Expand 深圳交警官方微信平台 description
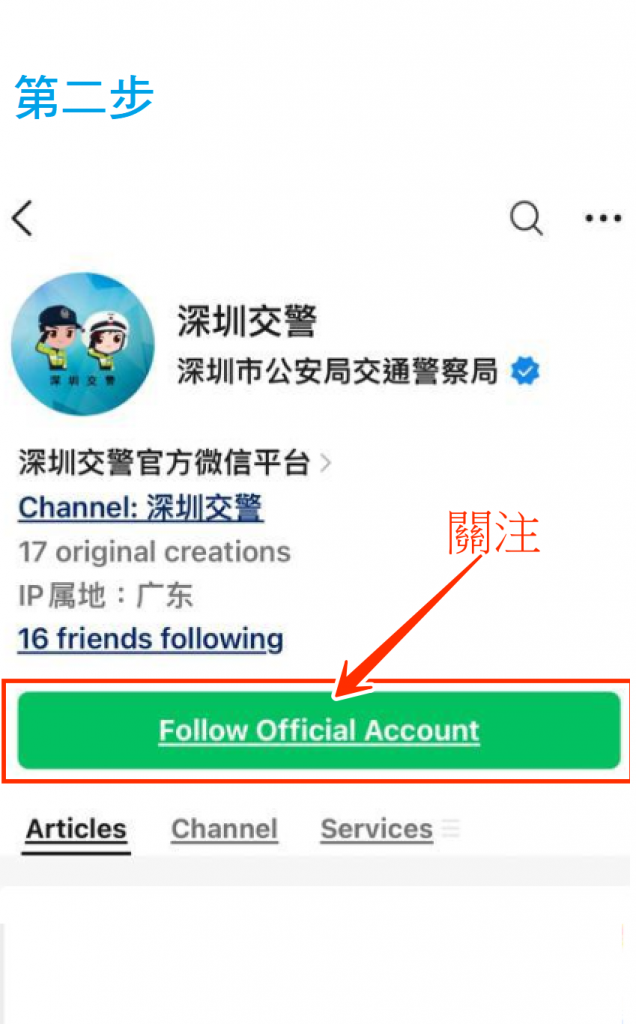The width and height of the screenshot is (636, 1024). click(x=176, y=463)
